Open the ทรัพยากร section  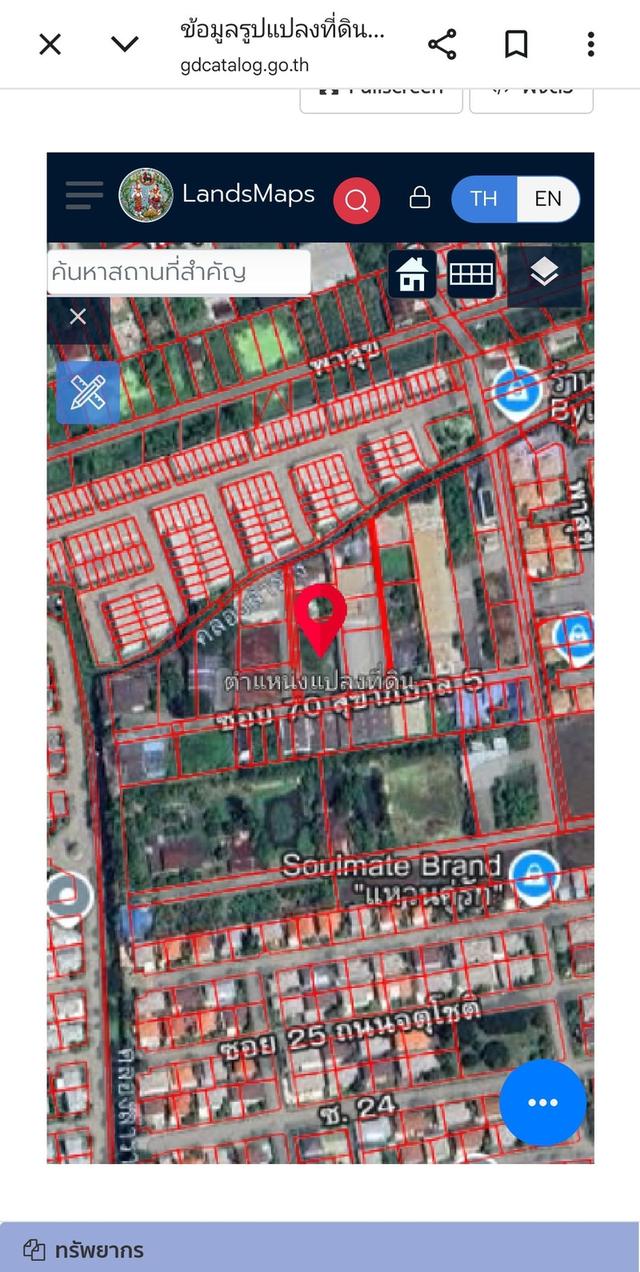pos(98,1250)
